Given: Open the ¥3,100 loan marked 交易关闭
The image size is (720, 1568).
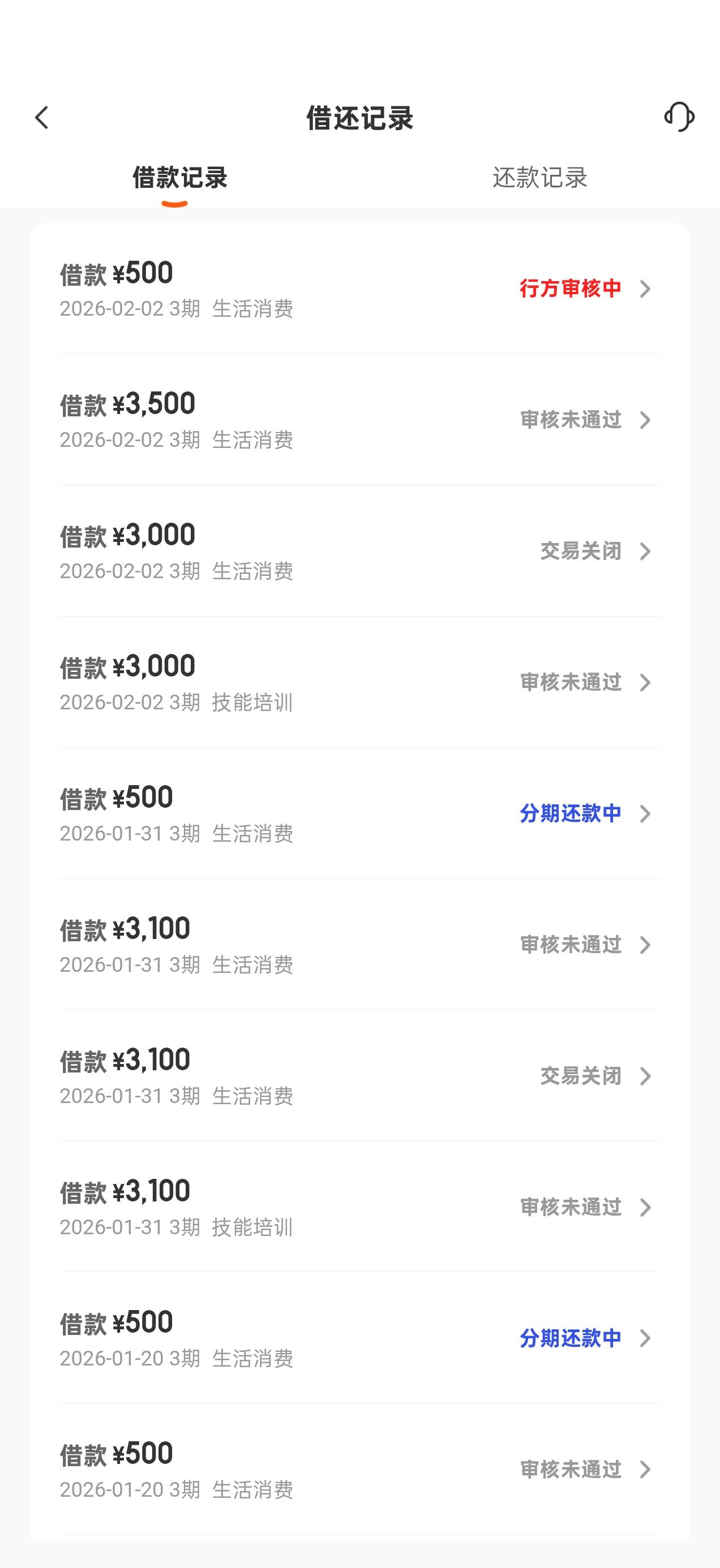Looking at the screenshot, I should pos(360,1075).
